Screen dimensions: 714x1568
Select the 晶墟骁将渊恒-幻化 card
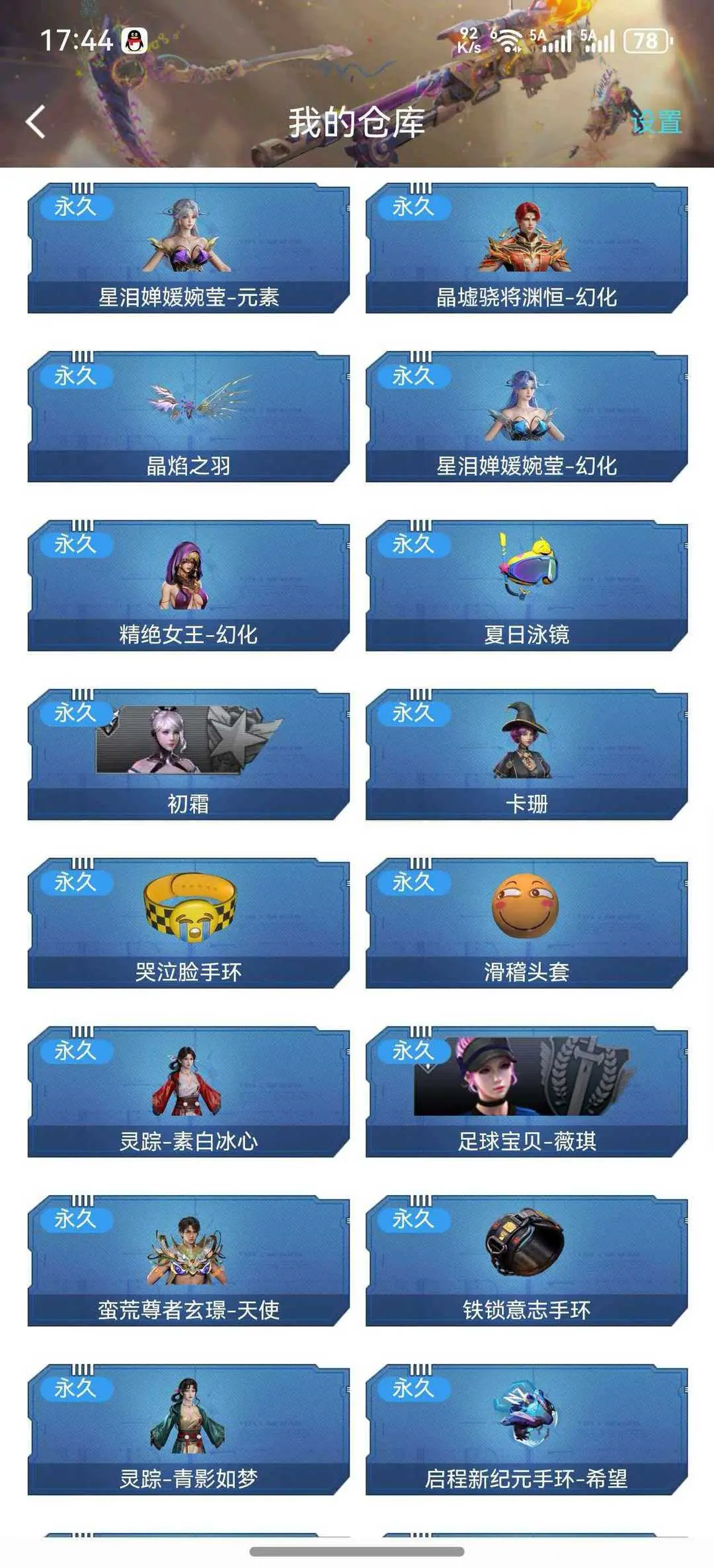(x=526, y=248)
